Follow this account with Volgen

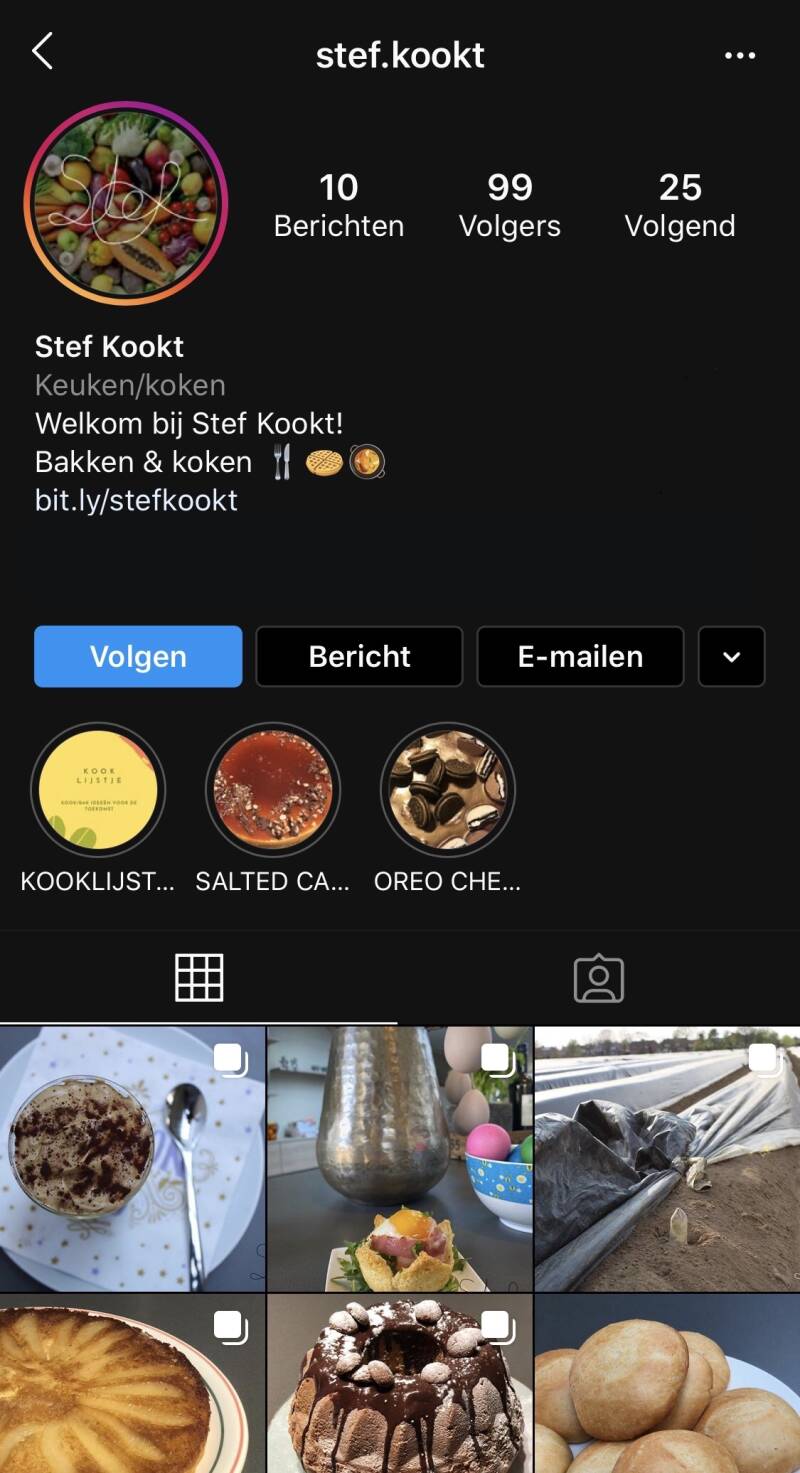tap(138, 656)
